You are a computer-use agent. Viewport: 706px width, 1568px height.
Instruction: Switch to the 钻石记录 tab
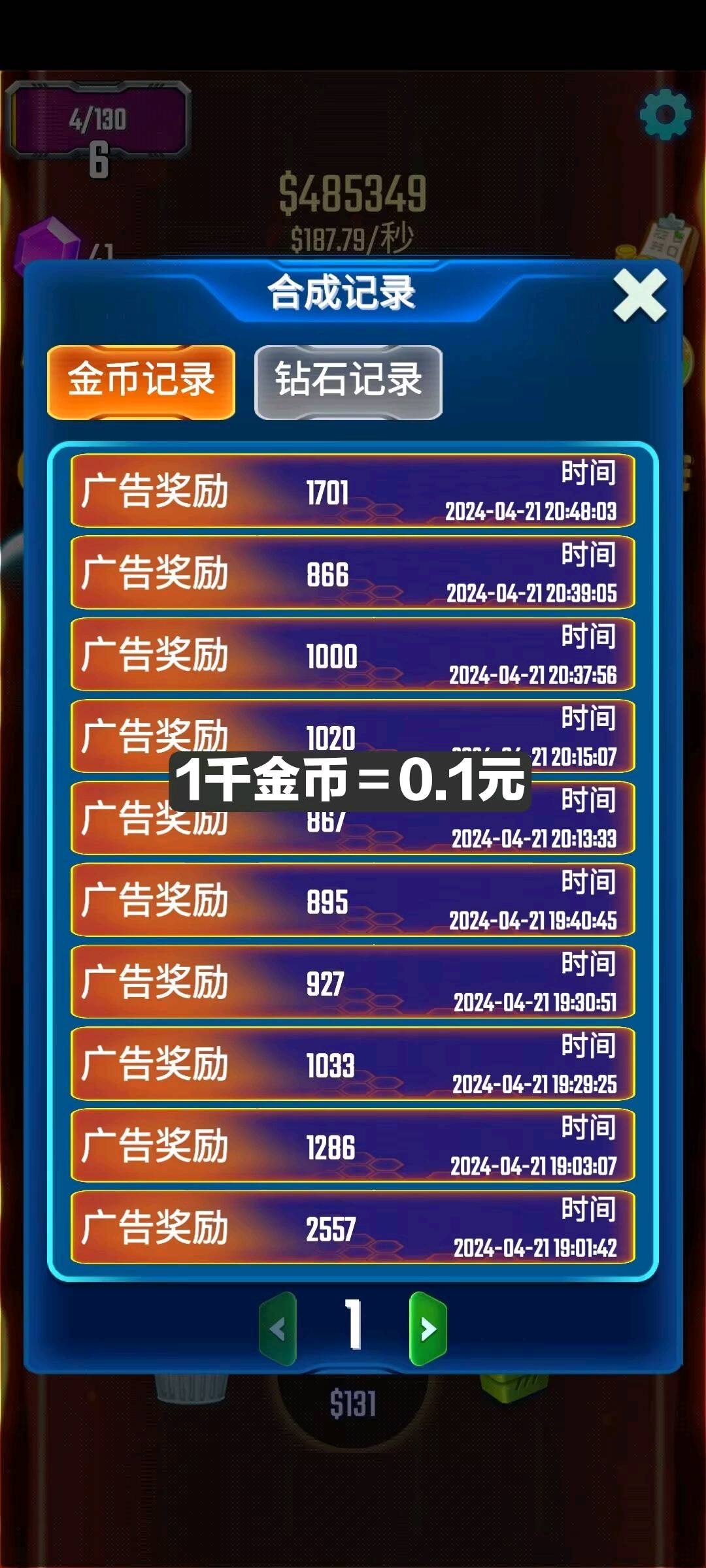(348, 382)
